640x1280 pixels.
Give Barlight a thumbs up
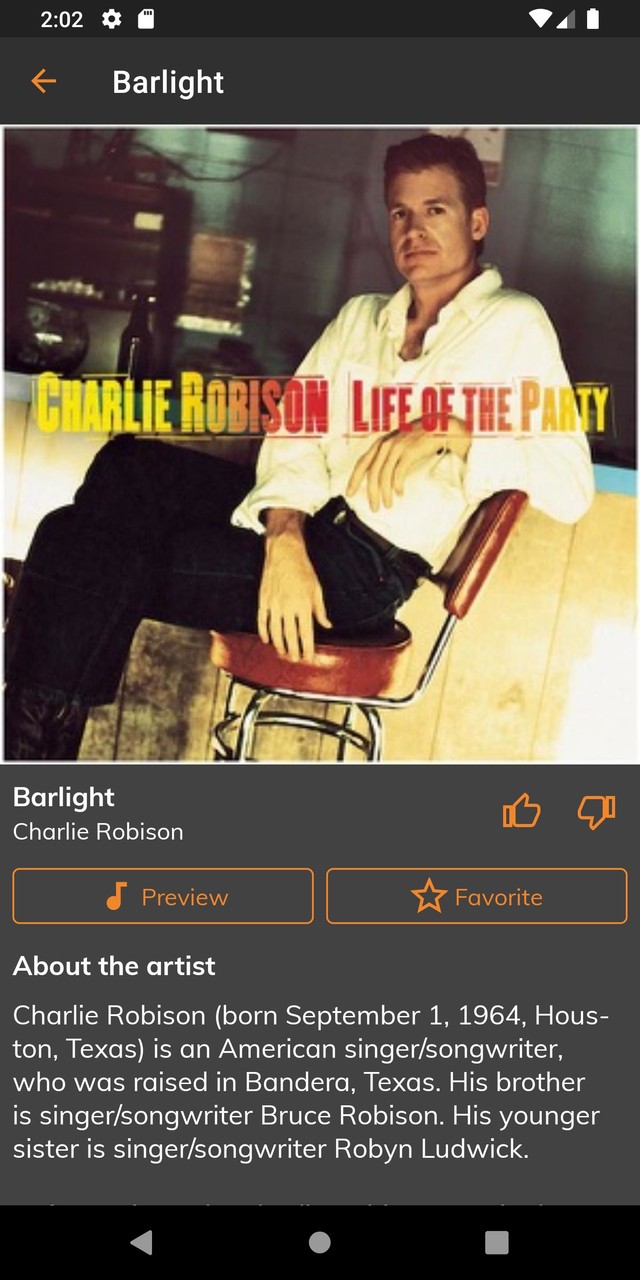521,812
